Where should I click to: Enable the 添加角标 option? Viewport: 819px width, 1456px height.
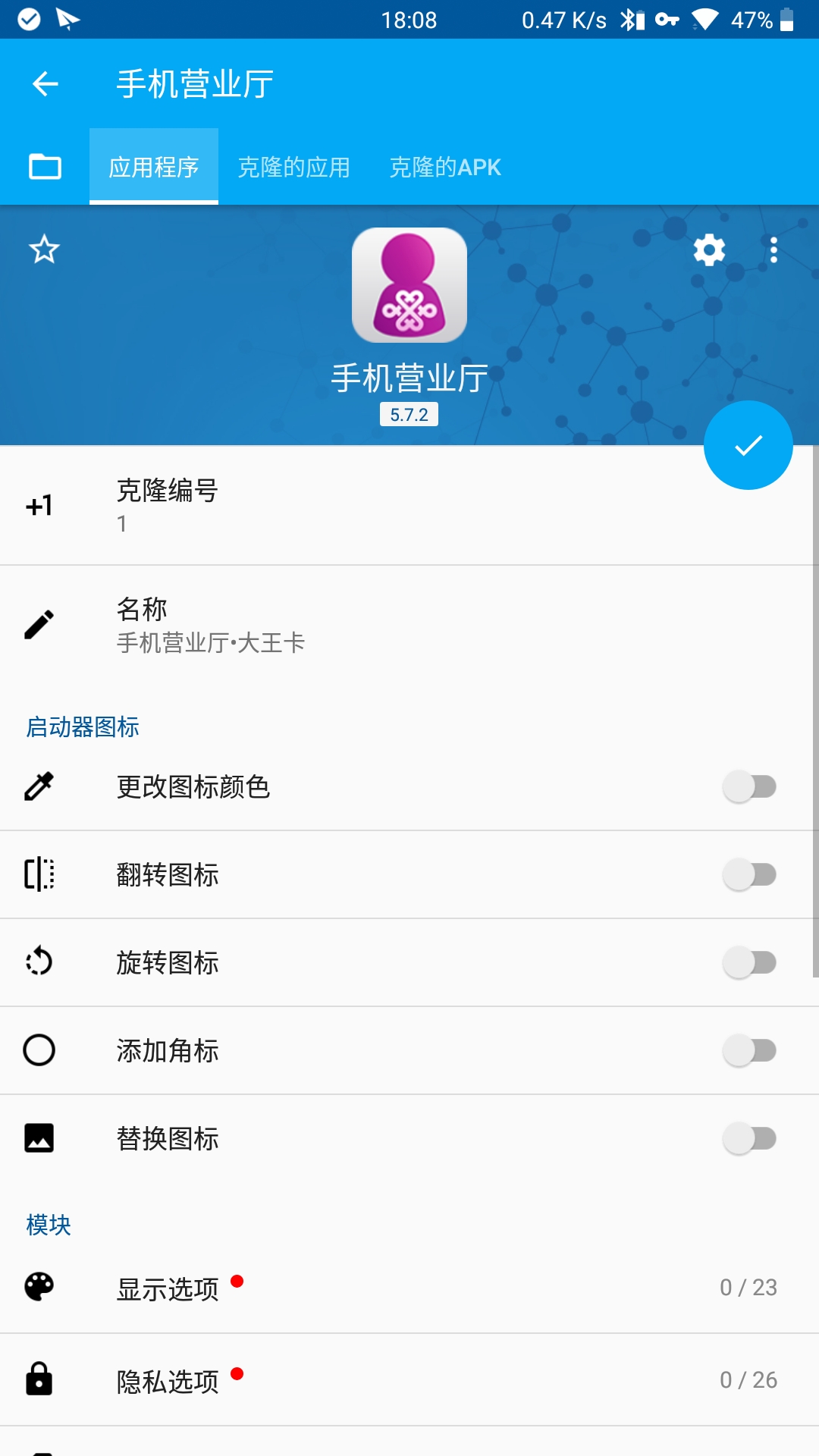click(x=749, y=1051)
